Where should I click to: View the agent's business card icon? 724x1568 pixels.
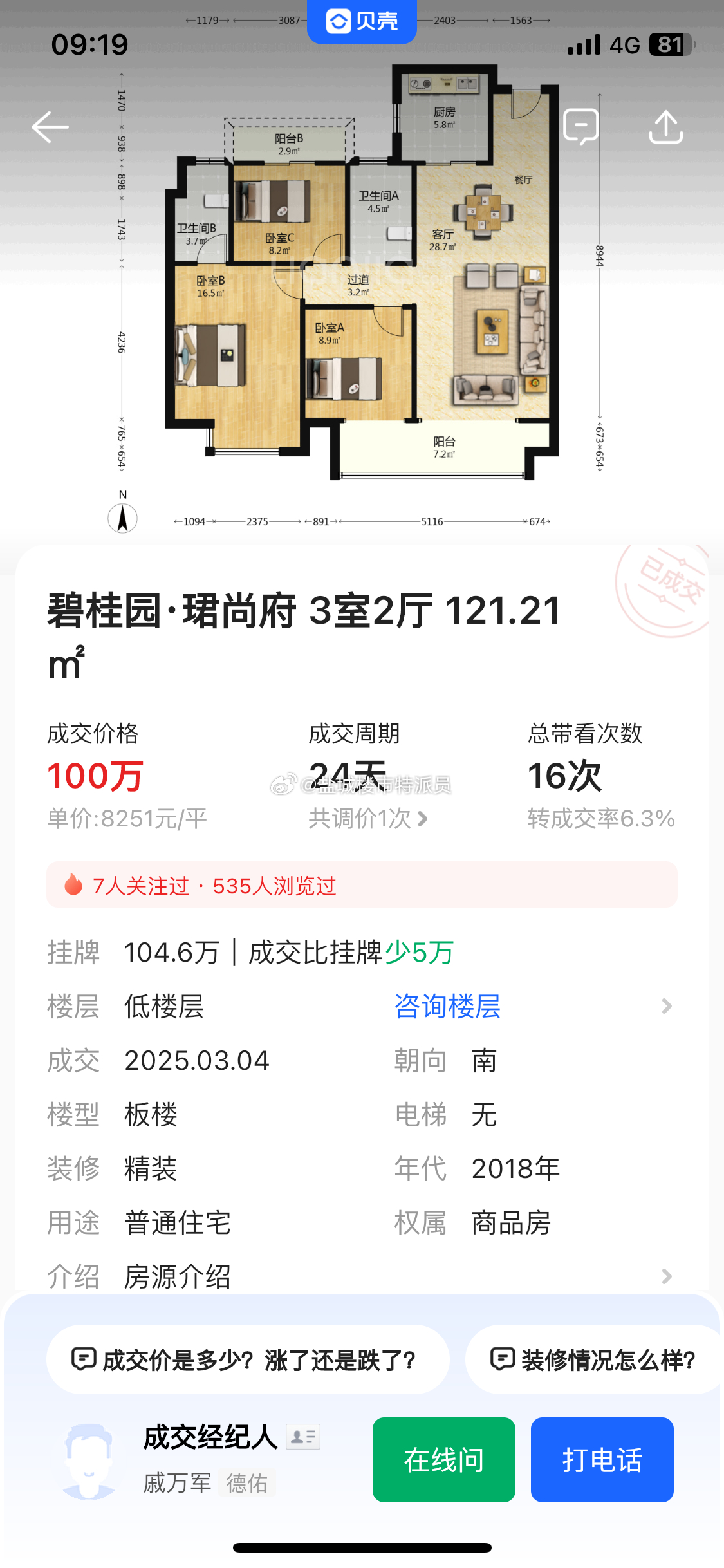coord(303,1437)
